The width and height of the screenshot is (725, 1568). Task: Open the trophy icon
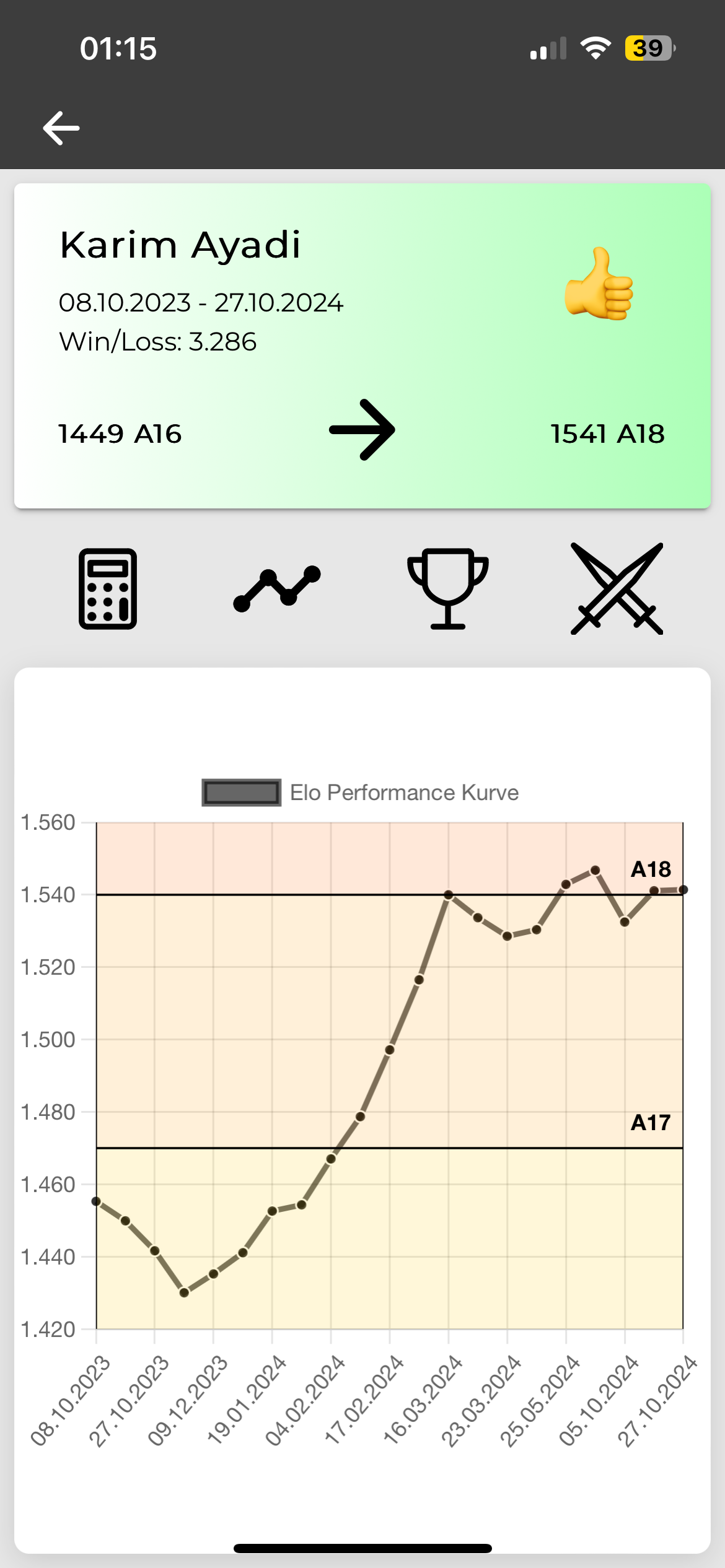pyautogui.click(x=447, y=589)
